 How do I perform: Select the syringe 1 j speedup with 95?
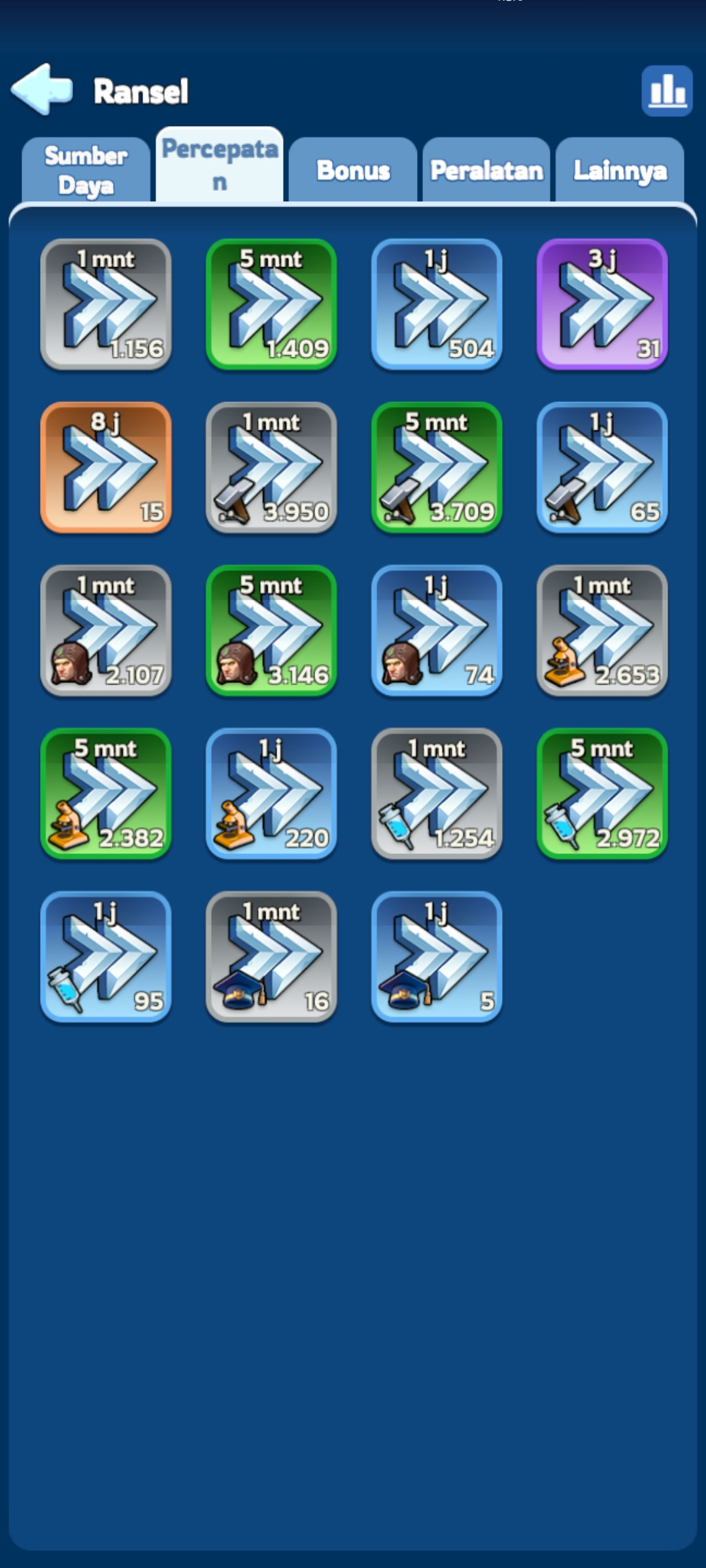[106, 957]
